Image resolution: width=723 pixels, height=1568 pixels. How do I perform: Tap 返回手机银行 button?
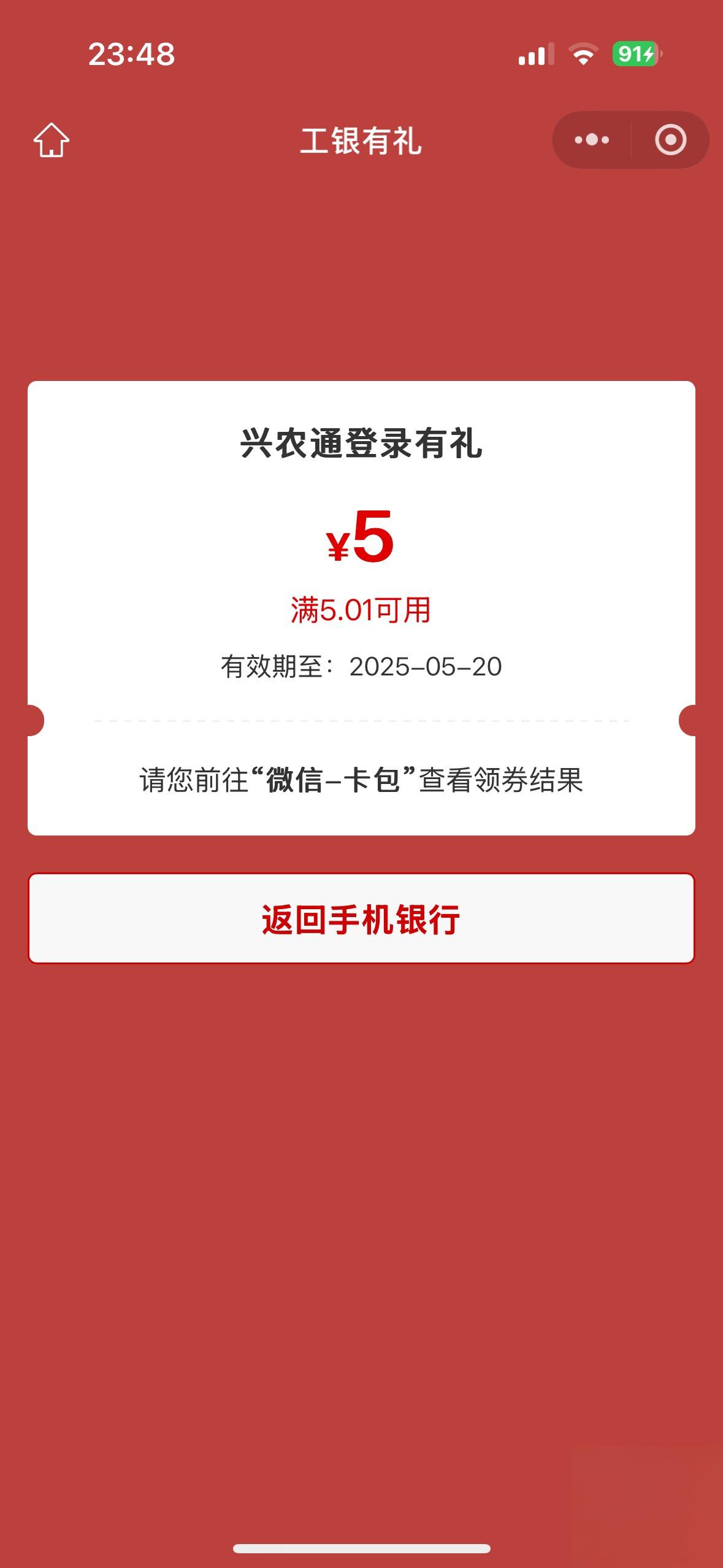361,918
